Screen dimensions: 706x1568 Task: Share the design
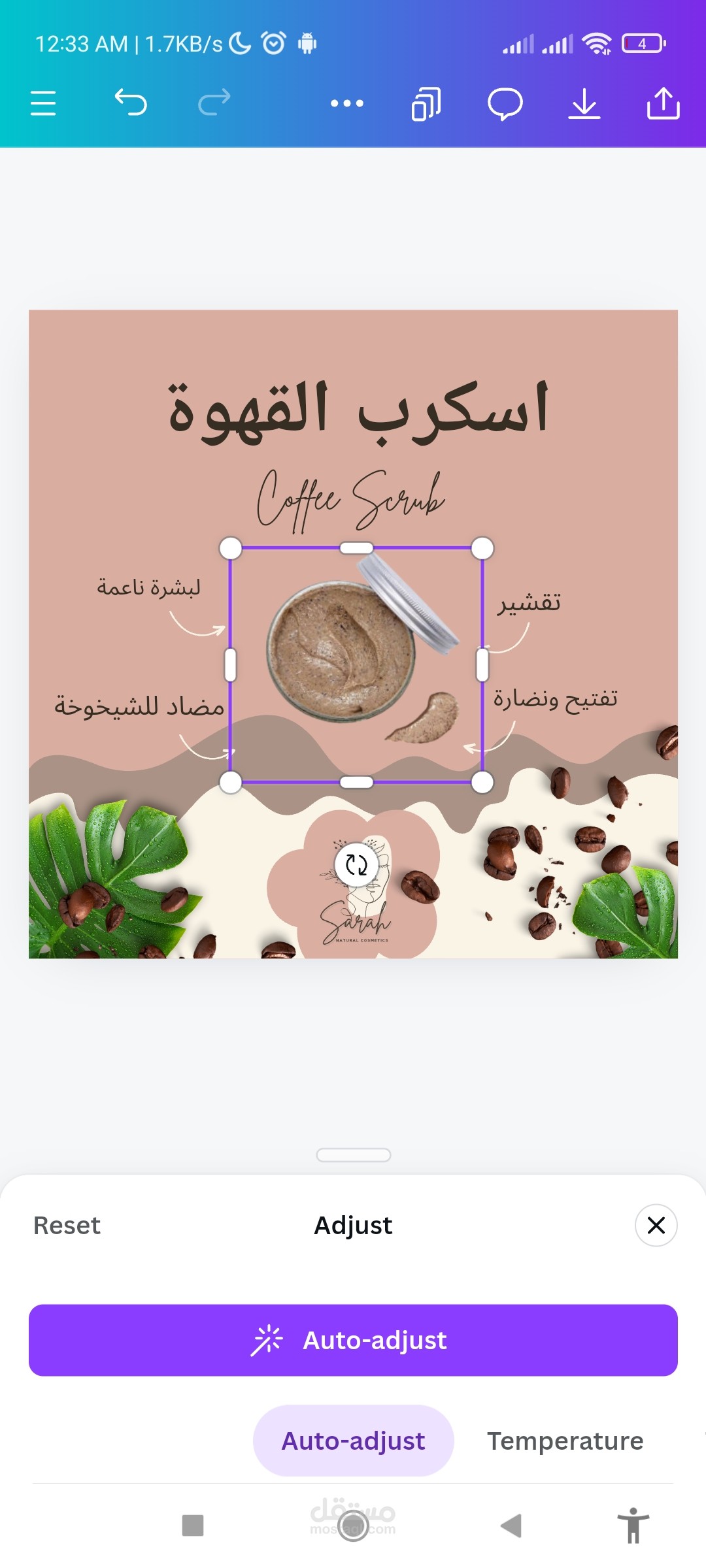pyautogui.click(x=664, y=103)
